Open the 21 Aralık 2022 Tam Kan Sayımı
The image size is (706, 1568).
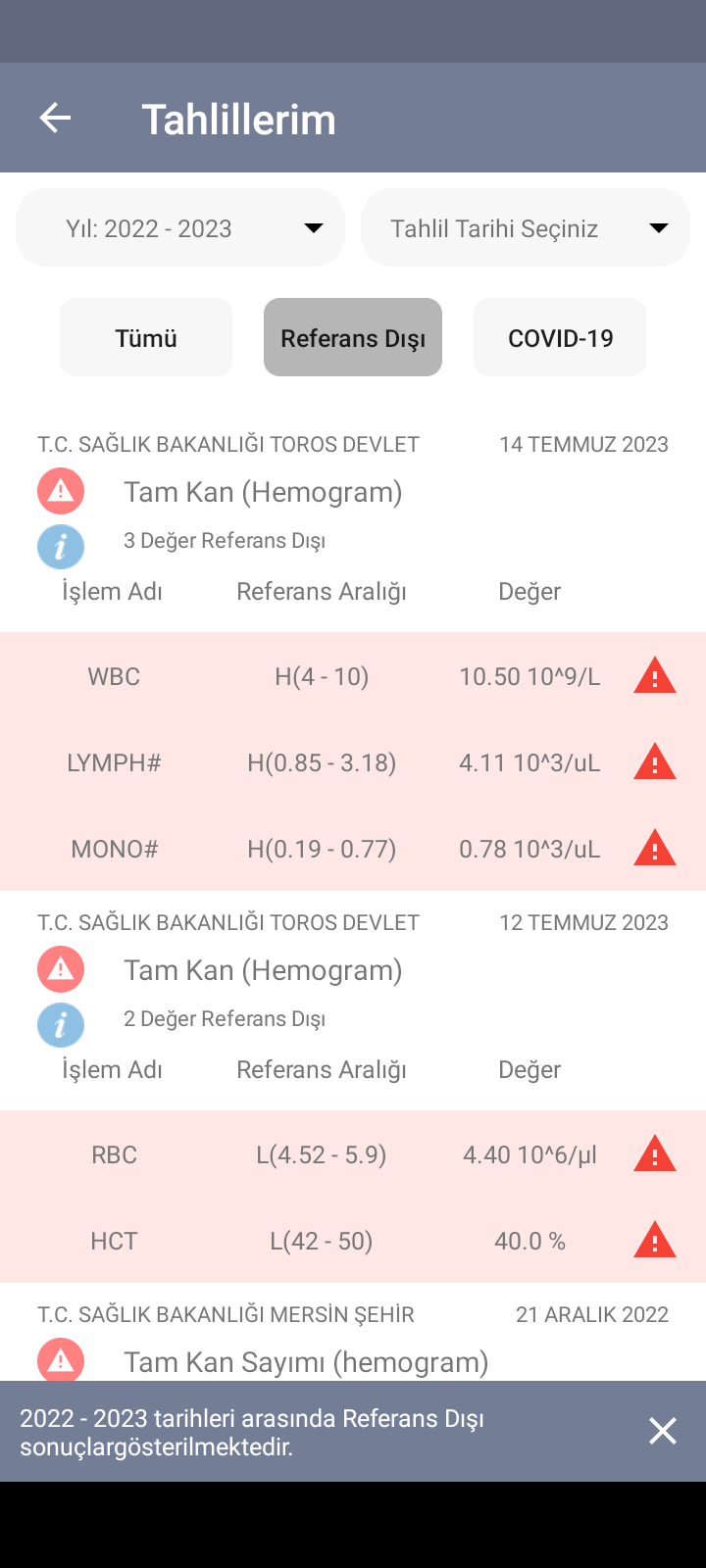click(306, 1361)
